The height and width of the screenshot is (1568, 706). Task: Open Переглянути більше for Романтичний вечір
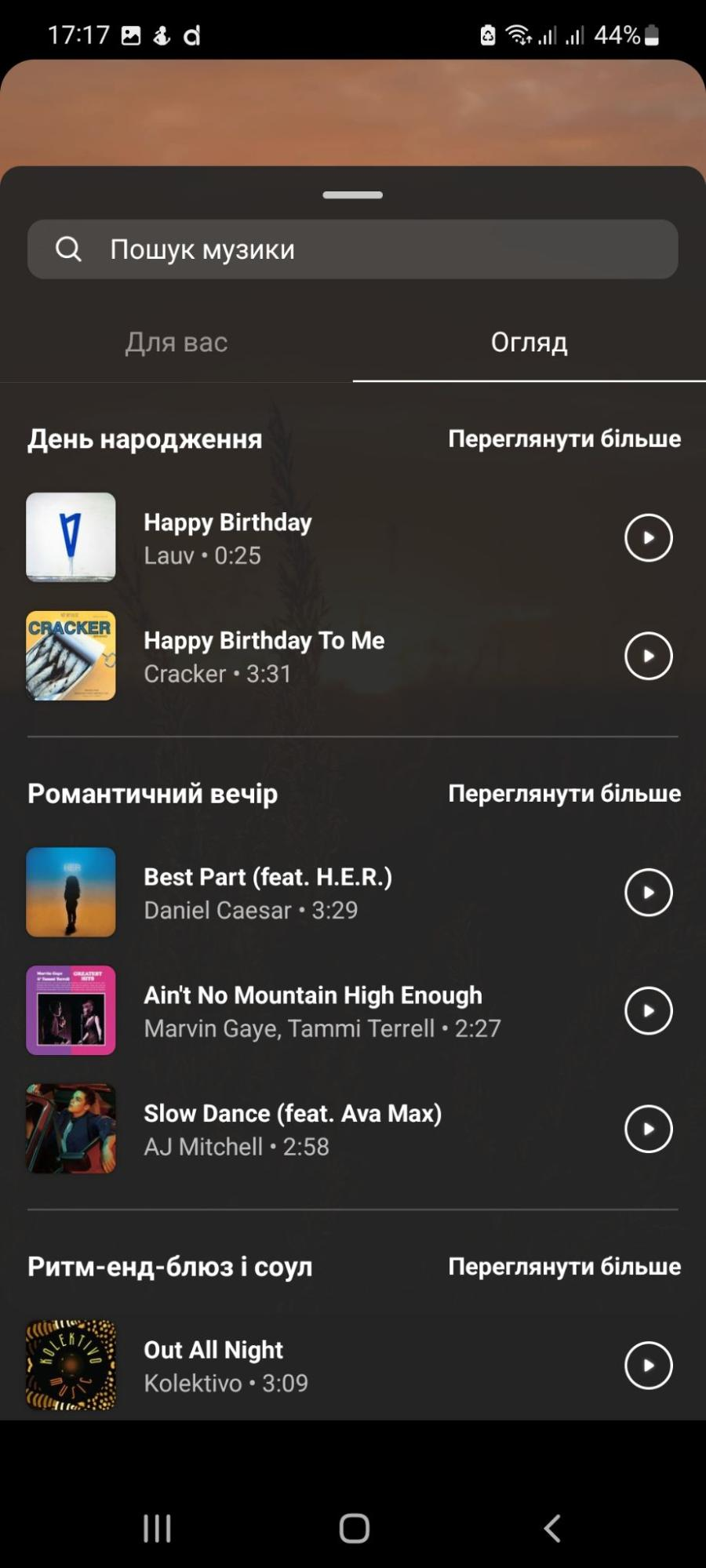(563, 794)
